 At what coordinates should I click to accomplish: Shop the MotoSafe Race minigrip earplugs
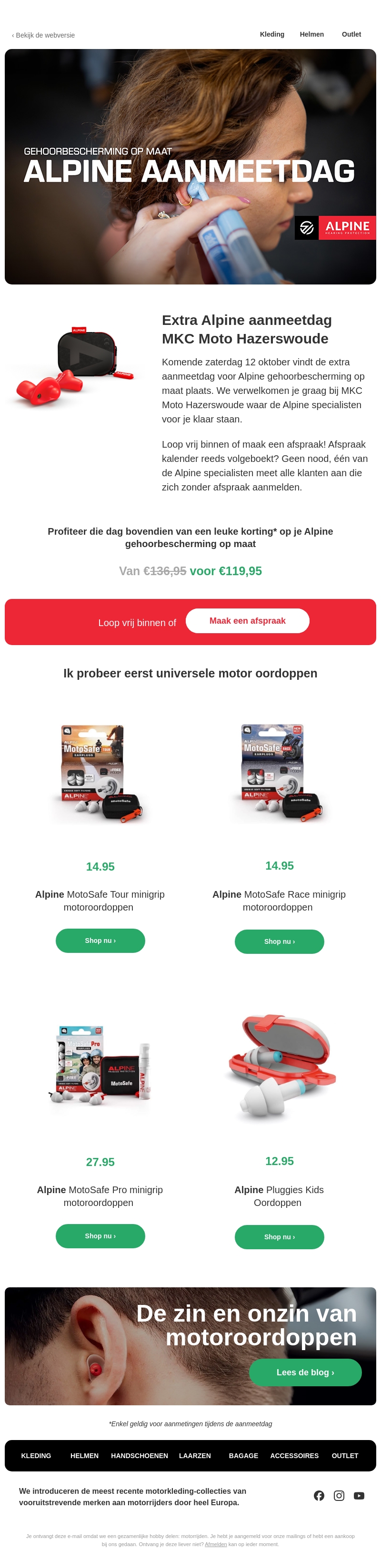(x=279, y=941)
